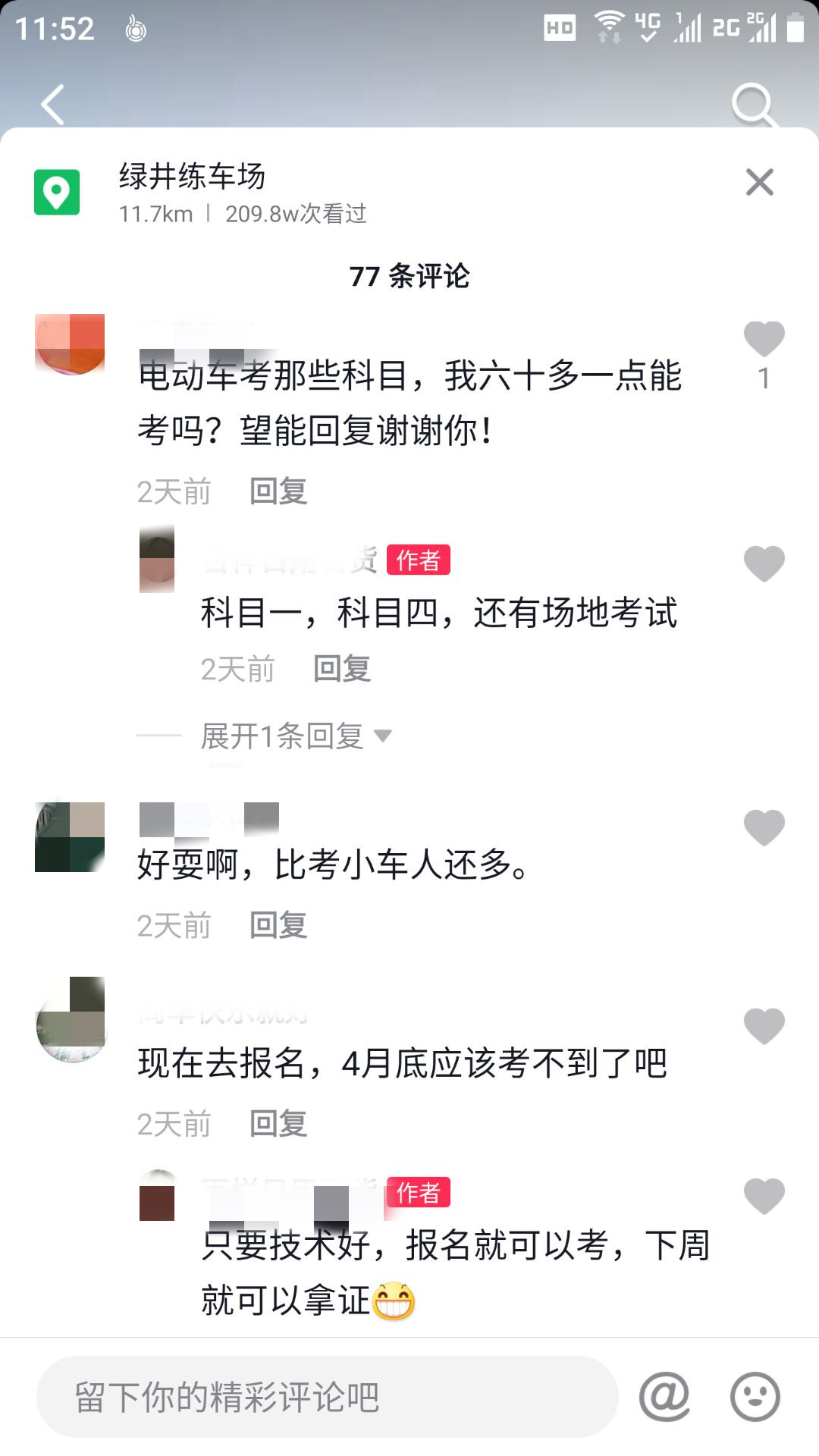Reply to the 电动车考那些科目 comment

coord(278,491)
